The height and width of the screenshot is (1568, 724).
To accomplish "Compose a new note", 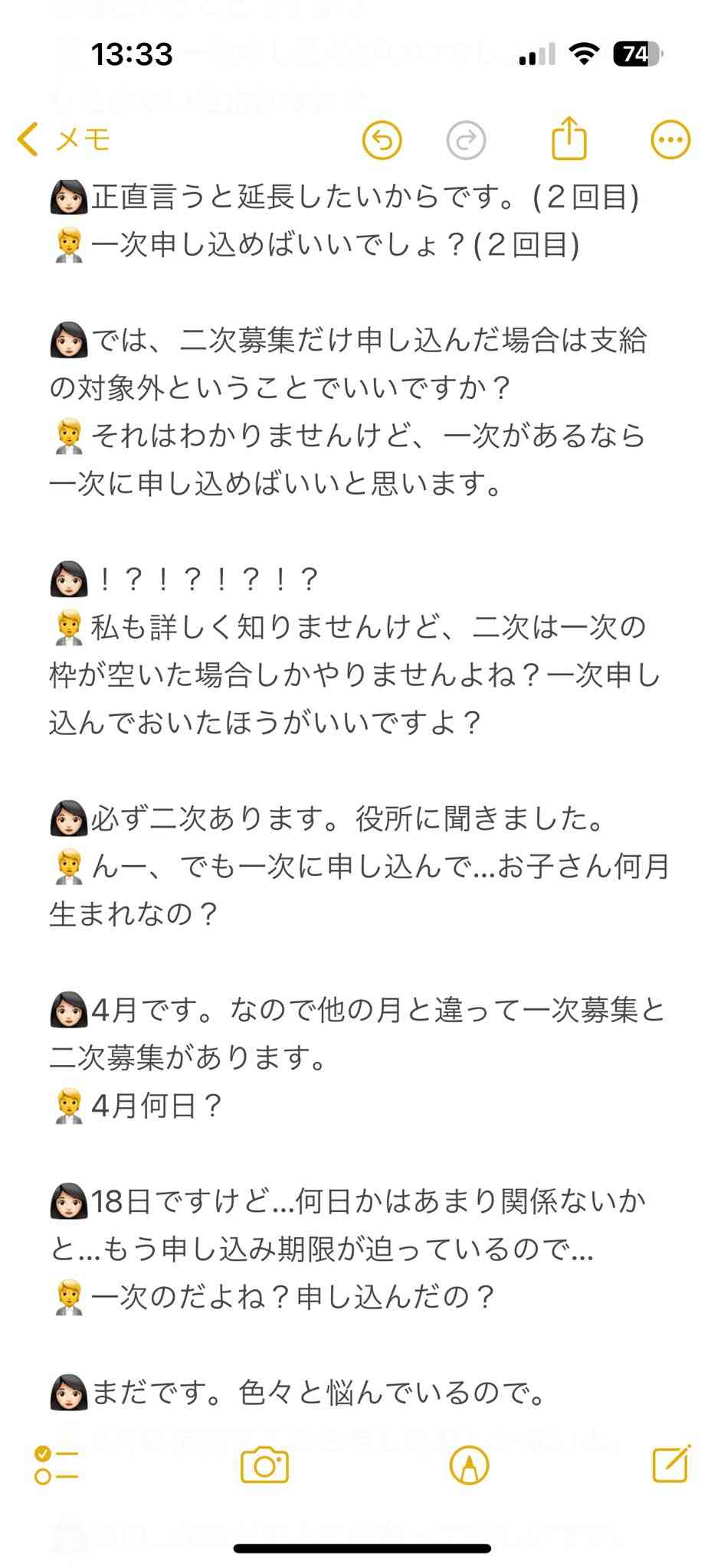I will click(x=672, y=1464).
